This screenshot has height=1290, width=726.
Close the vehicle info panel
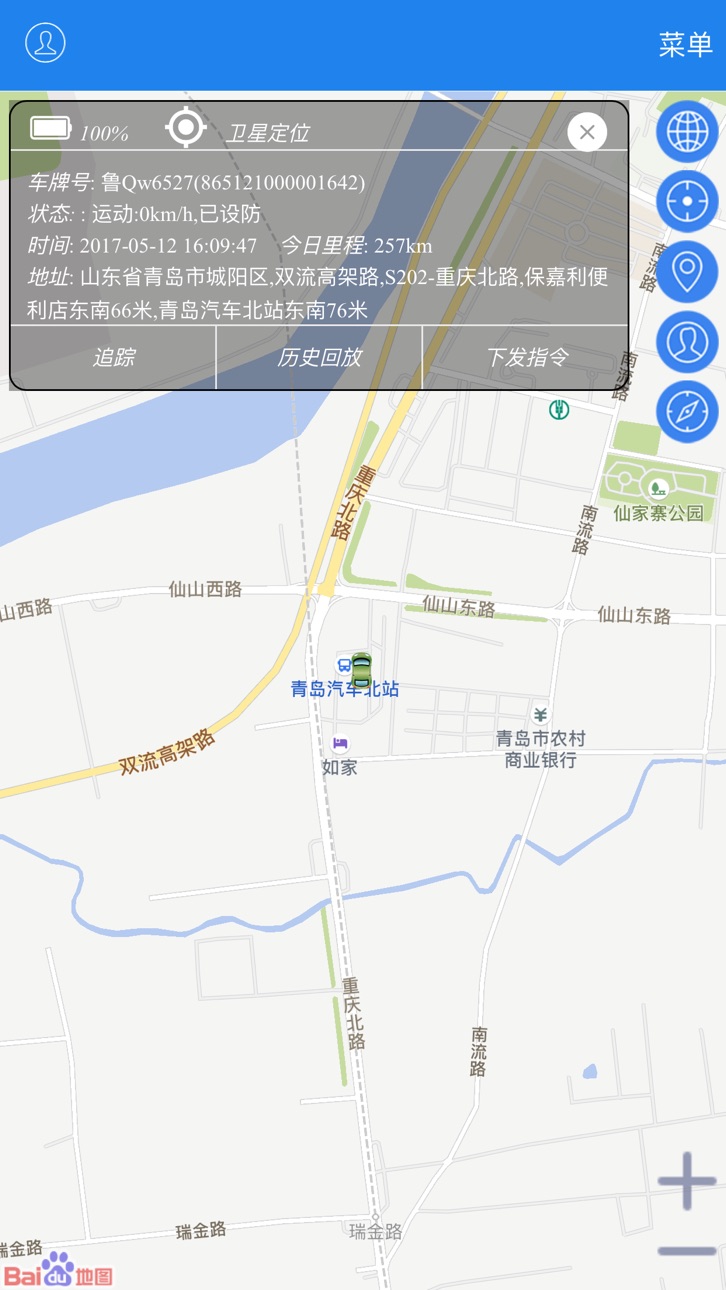click(x=587, y=131)
